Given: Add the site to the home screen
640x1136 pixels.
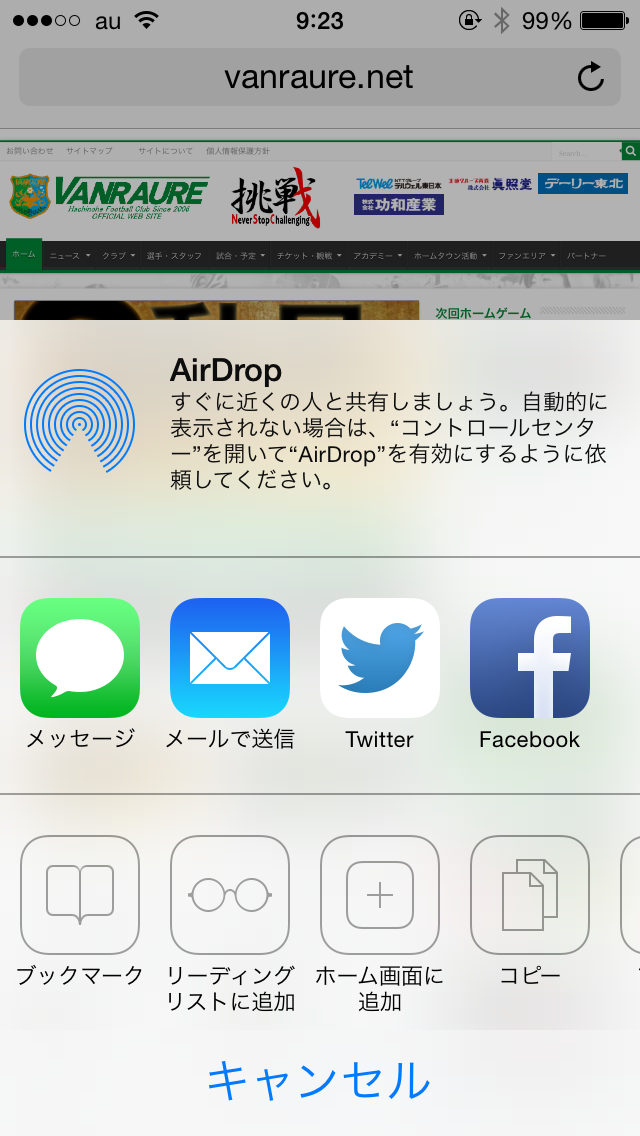Looking at the screenshot, I should 380,894.
